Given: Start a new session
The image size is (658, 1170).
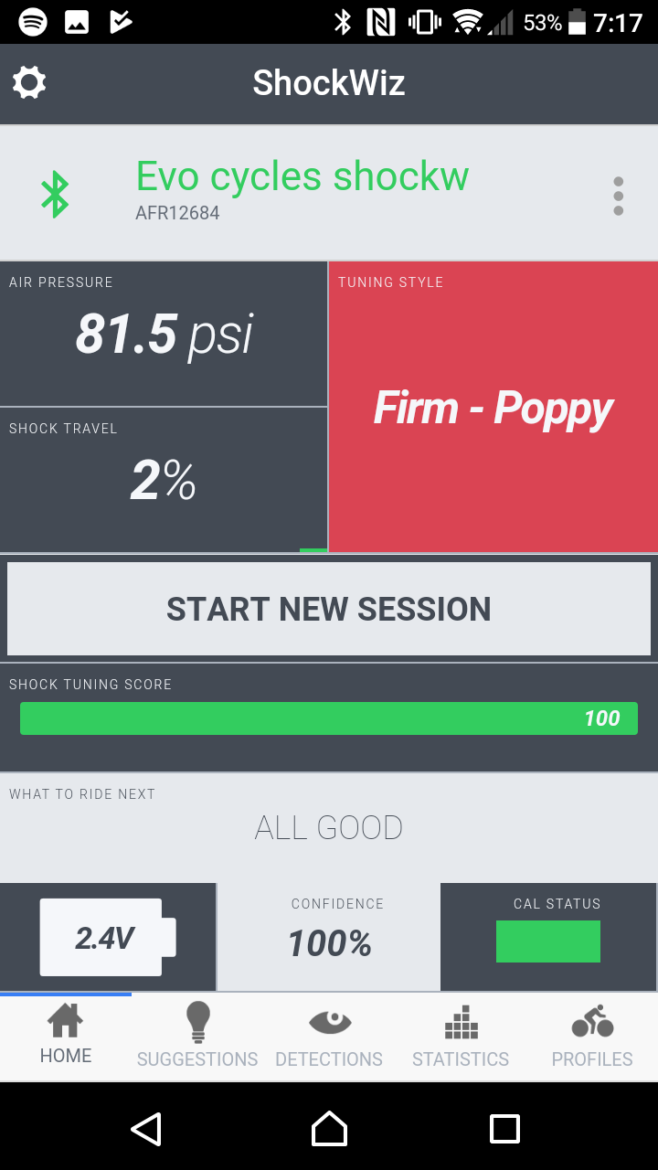Looking at the screenshot, I should point(329,609).
